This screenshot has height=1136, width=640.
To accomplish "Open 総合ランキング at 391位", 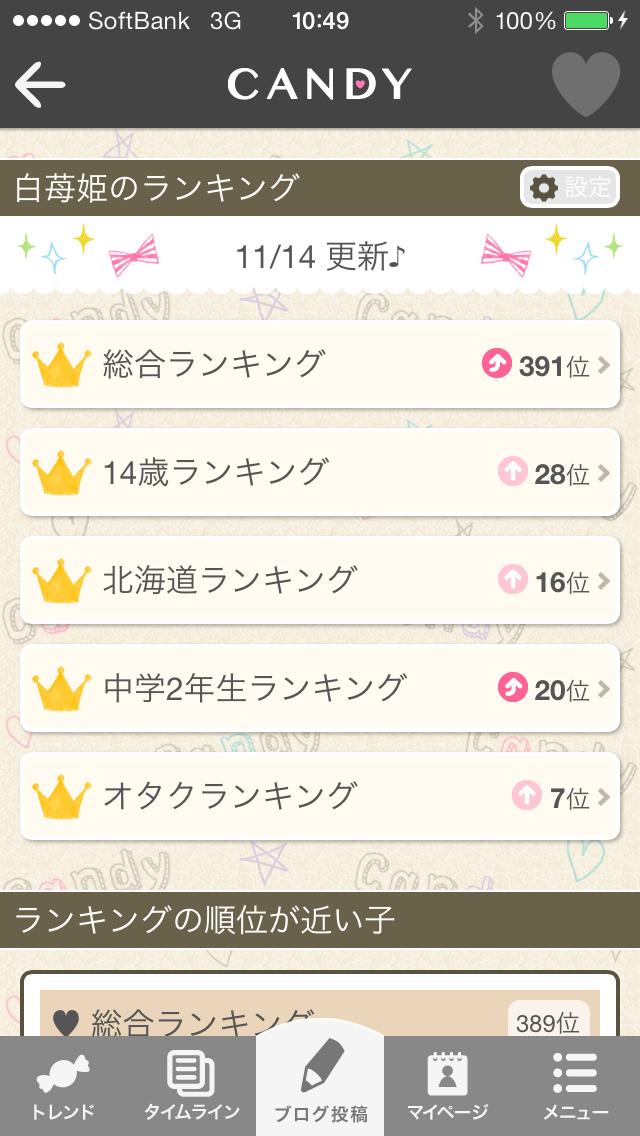I will [x=320, y=364].
